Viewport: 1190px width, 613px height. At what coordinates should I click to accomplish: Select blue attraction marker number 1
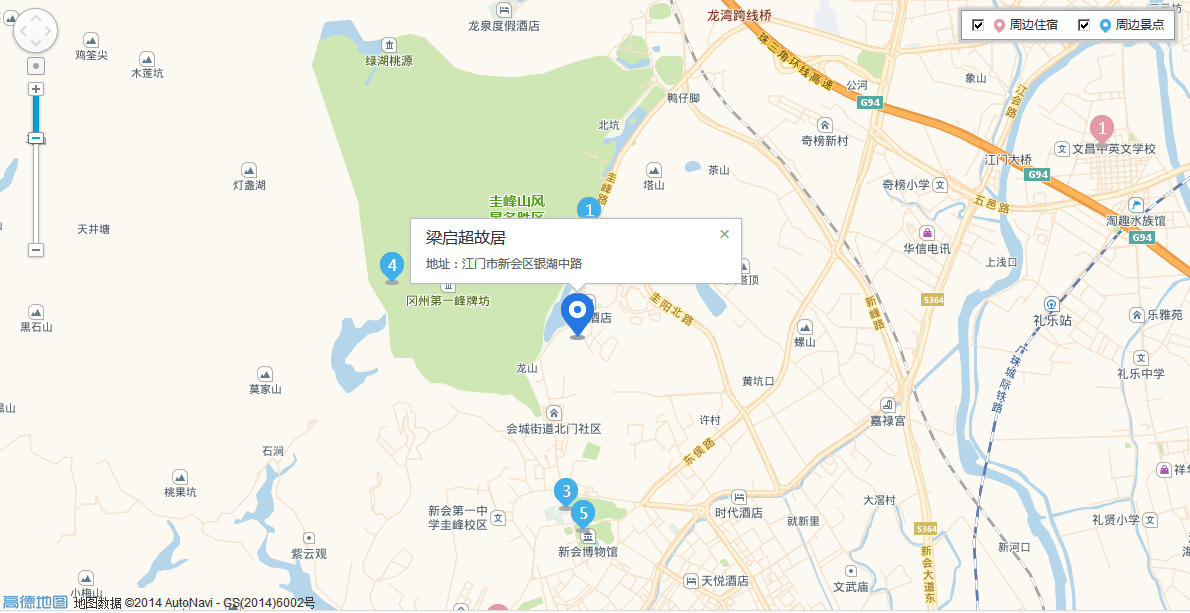(x=590, y=209)
